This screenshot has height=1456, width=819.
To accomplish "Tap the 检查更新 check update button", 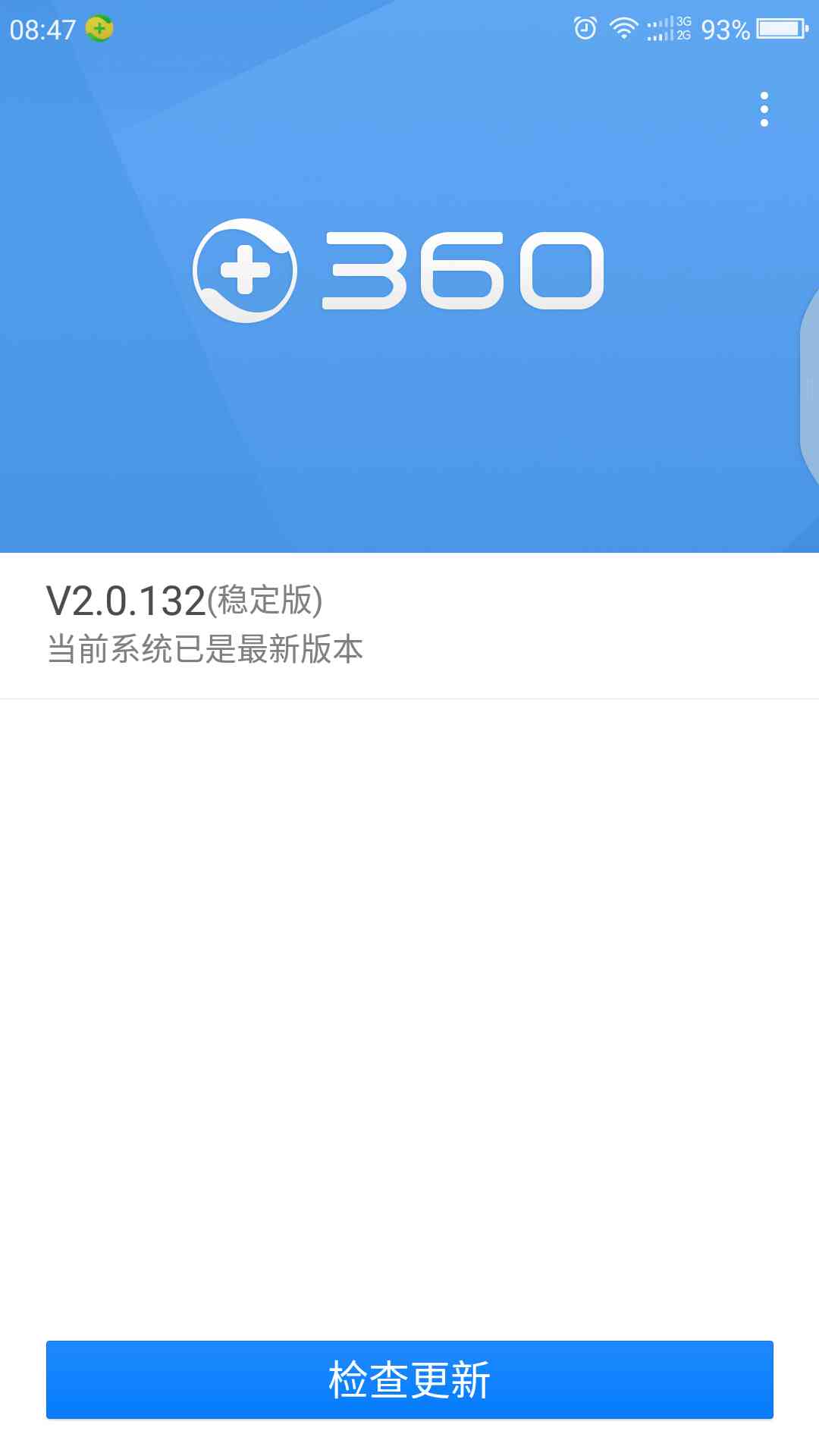I will [409, 1379].
